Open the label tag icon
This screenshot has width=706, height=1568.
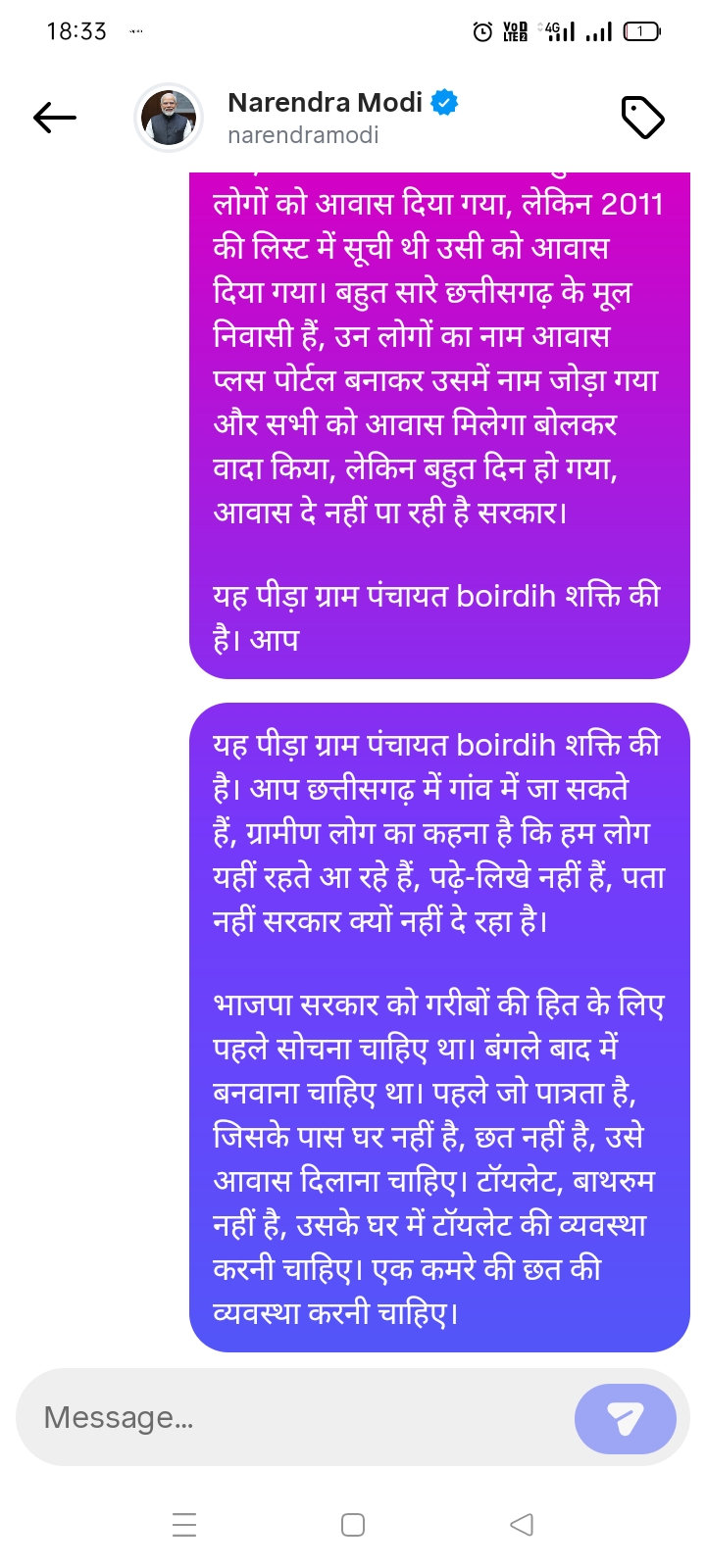[643, 118]
